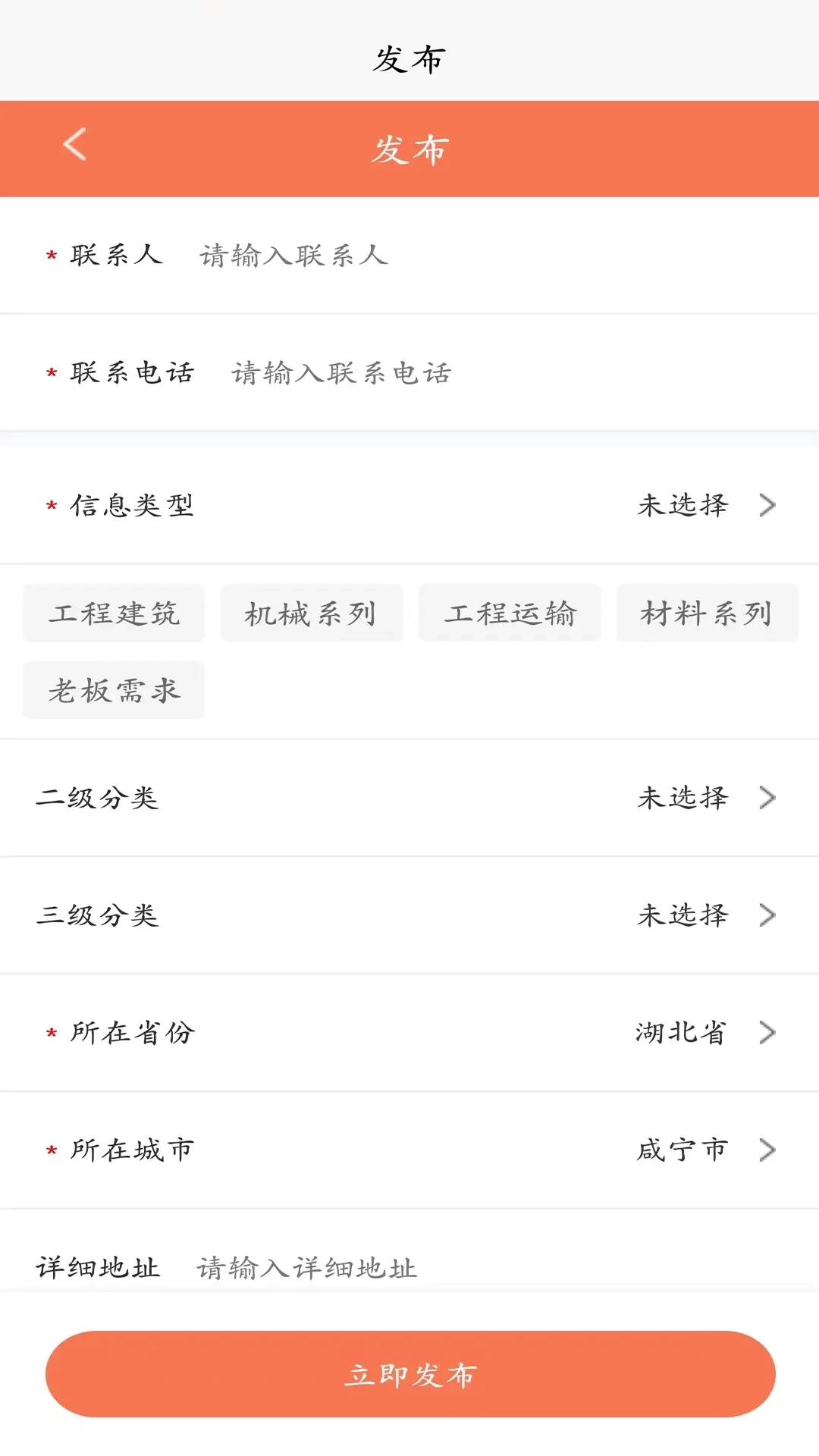
Task: Select the 老板需求 category chip
Action: pos(113,689)
